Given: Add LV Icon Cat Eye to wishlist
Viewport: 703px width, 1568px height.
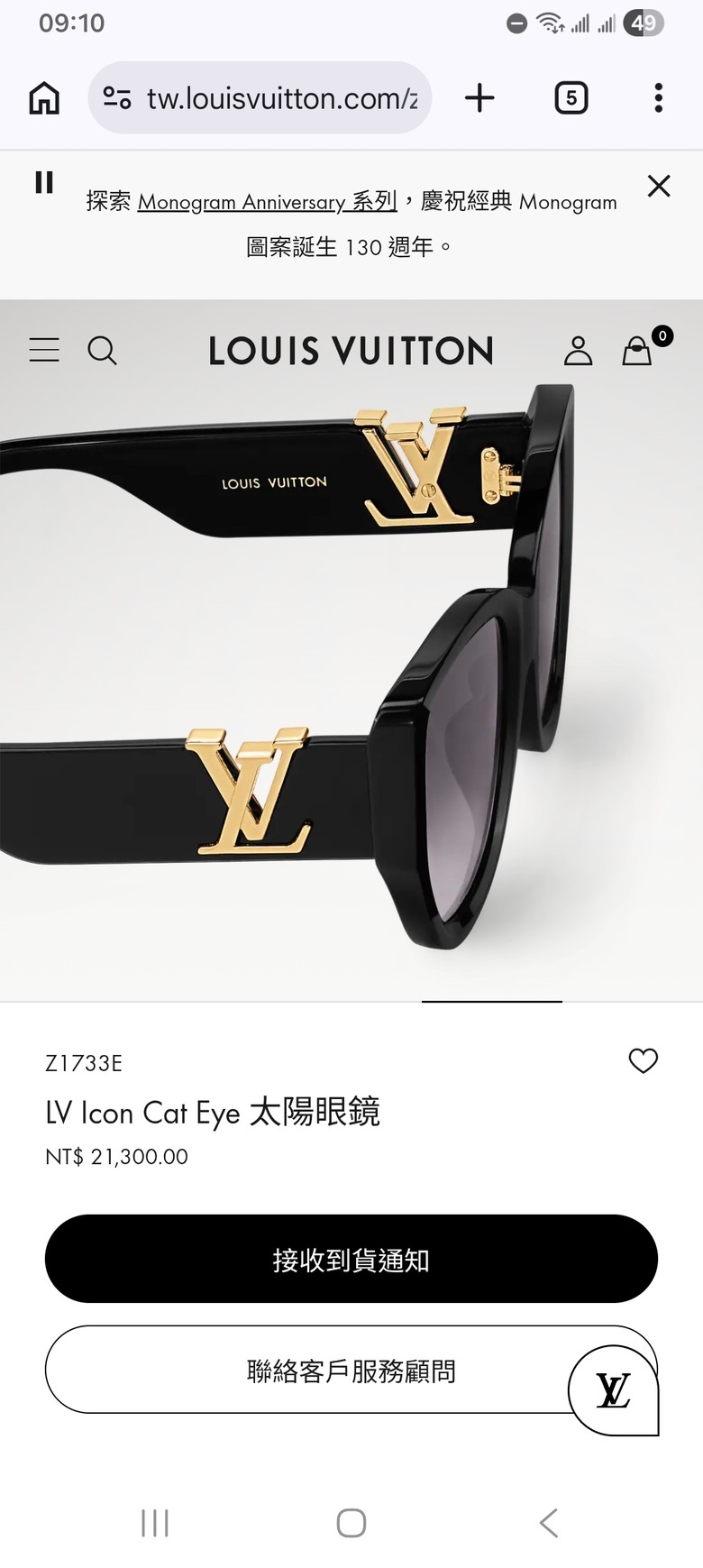Looking at the screenshot, I should click(x=643, y=1060).
